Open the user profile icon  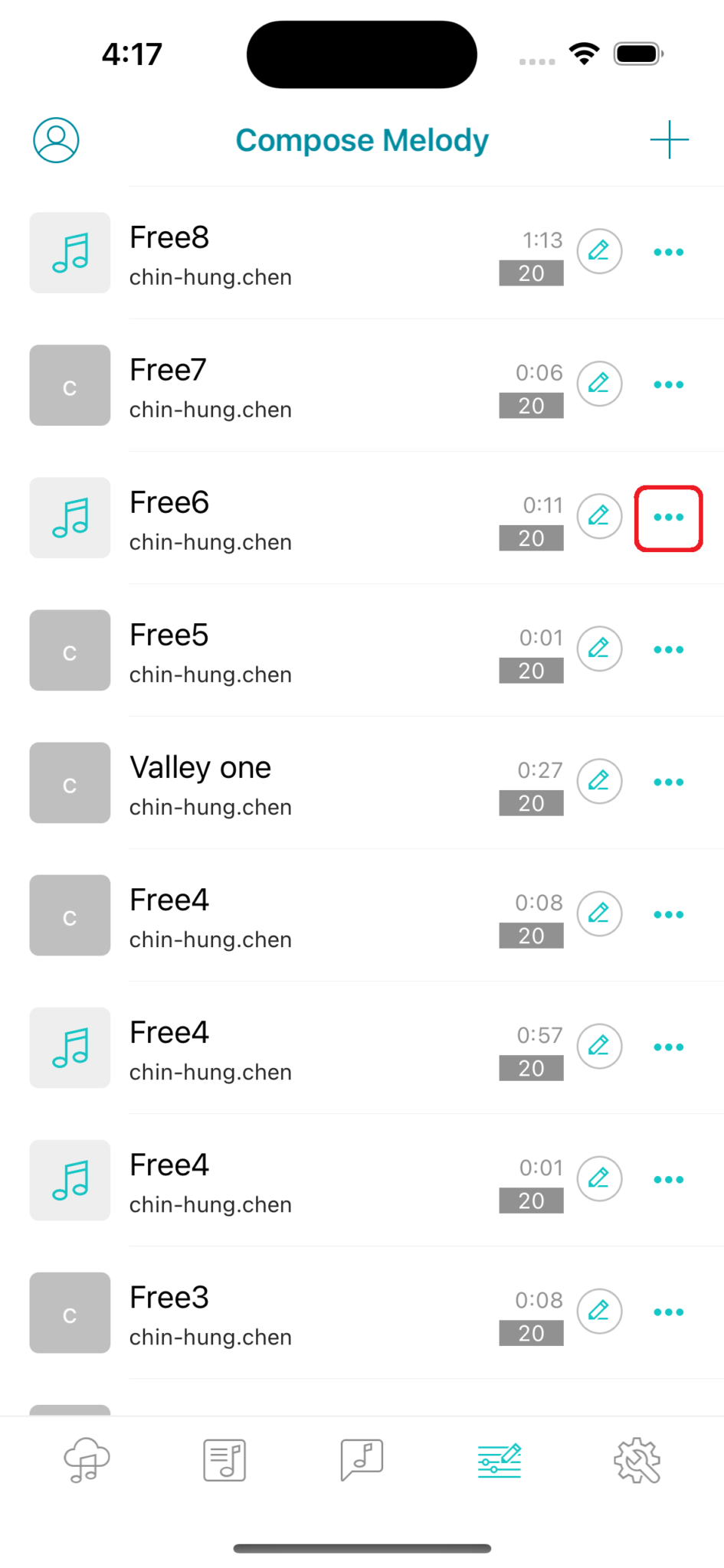click(56, 140)
